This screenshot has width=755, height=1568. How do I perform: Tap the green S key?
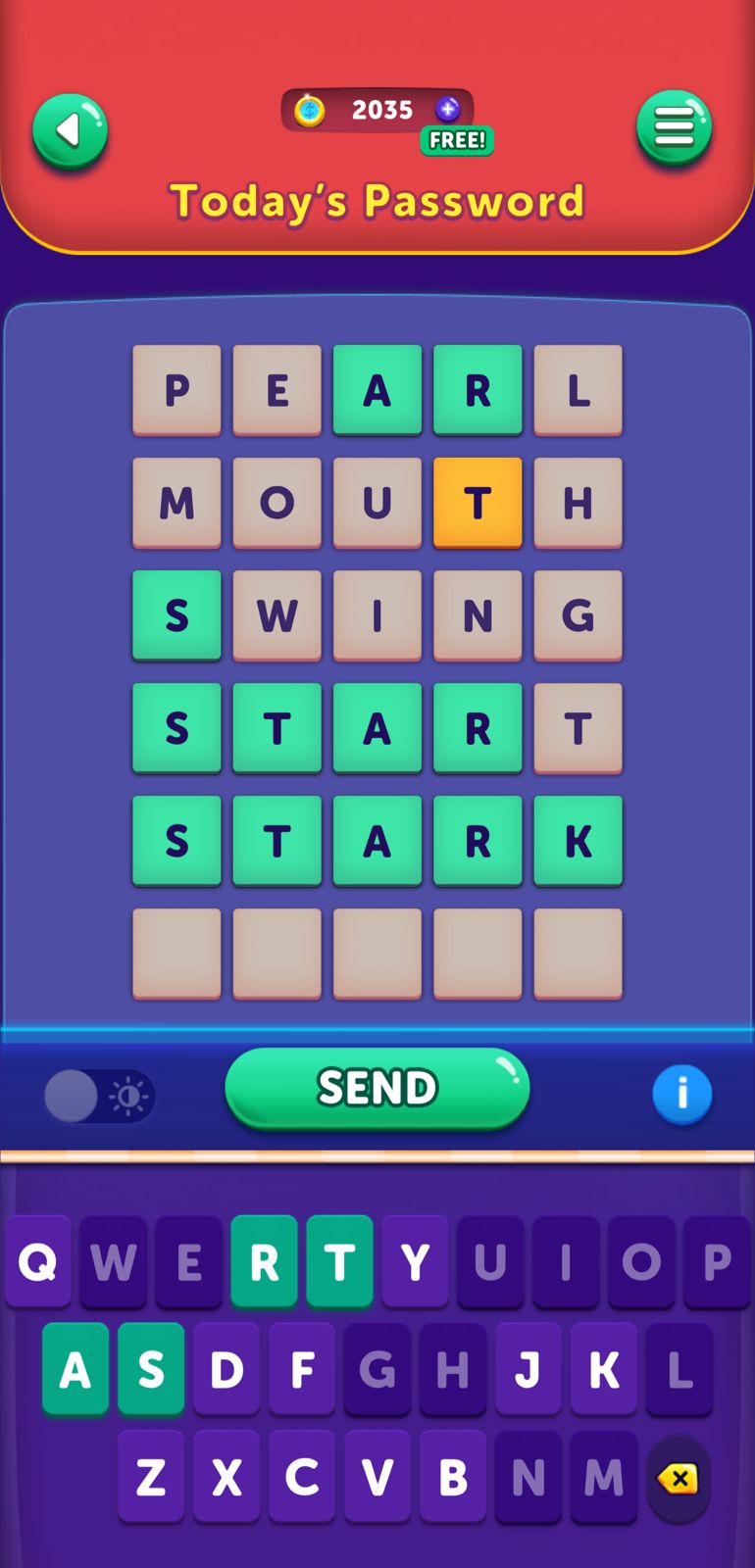pos(151,1369)
